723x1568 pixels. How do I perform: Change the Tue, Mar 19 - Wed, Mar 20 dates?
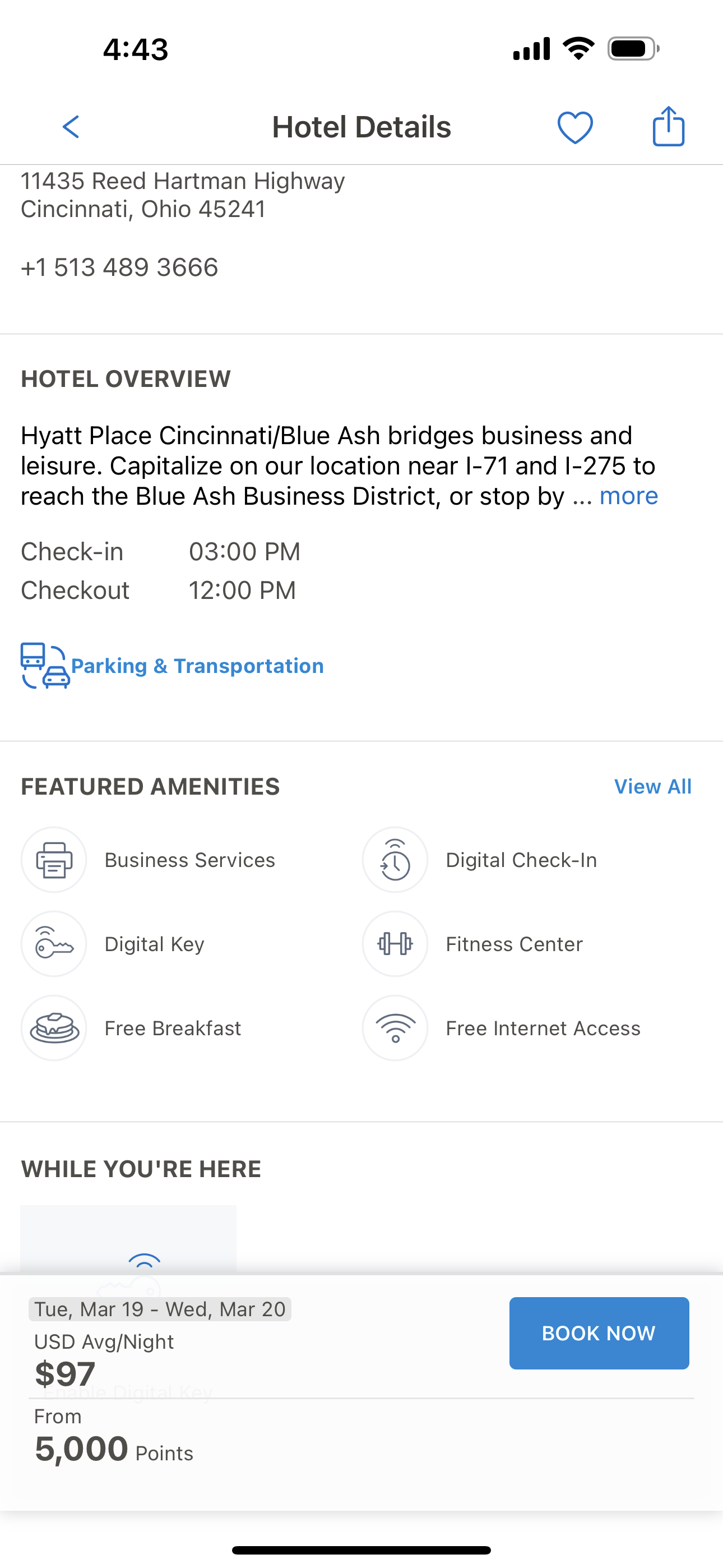160,1309
